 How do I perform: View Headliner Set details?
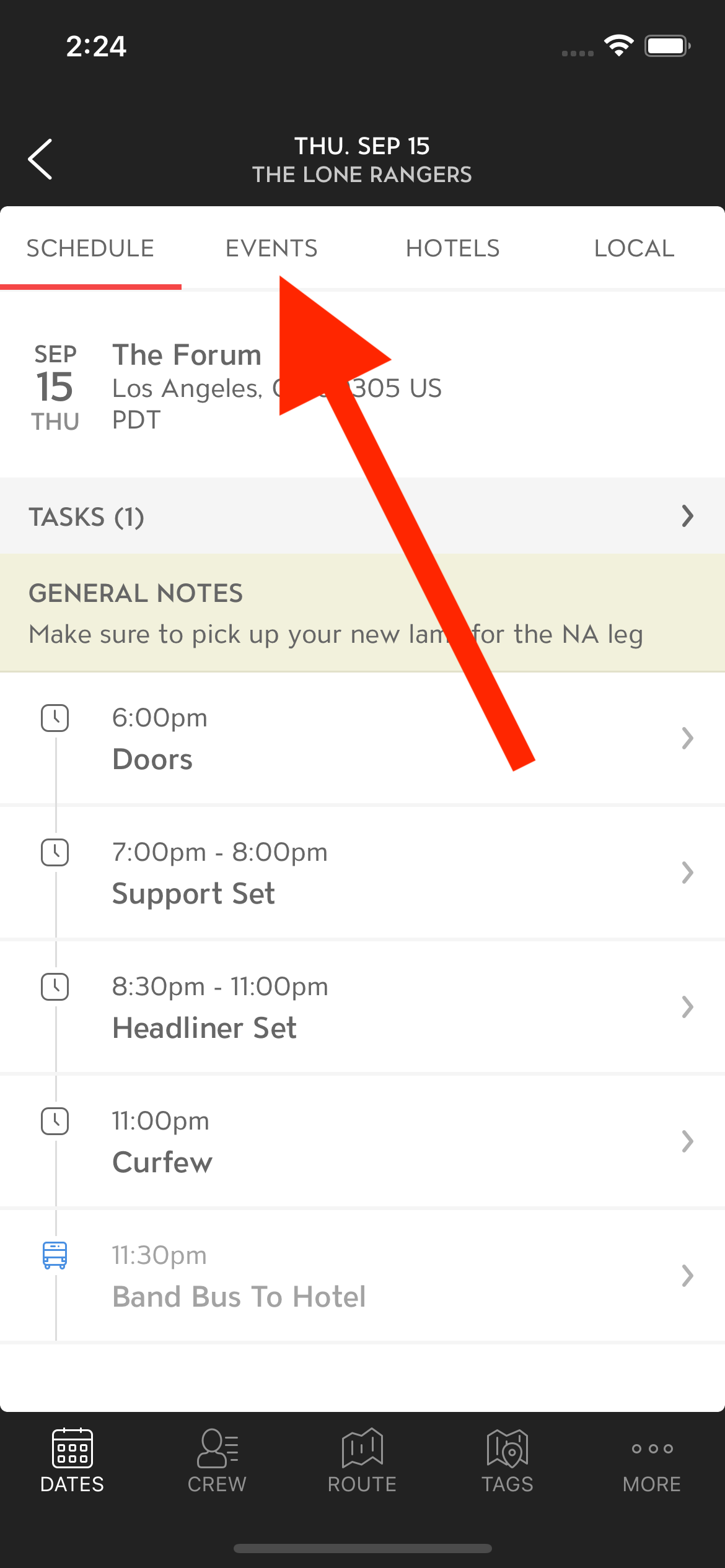[362, 1007]
